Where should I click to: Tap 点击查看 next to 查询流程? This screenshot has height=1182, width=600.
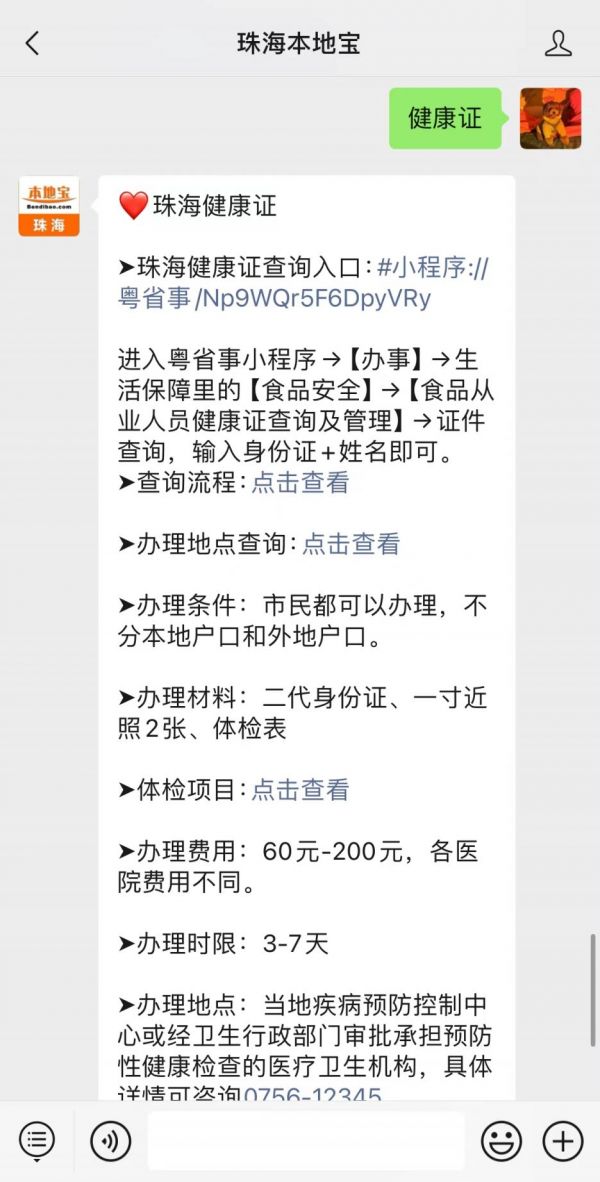(300, 482)
